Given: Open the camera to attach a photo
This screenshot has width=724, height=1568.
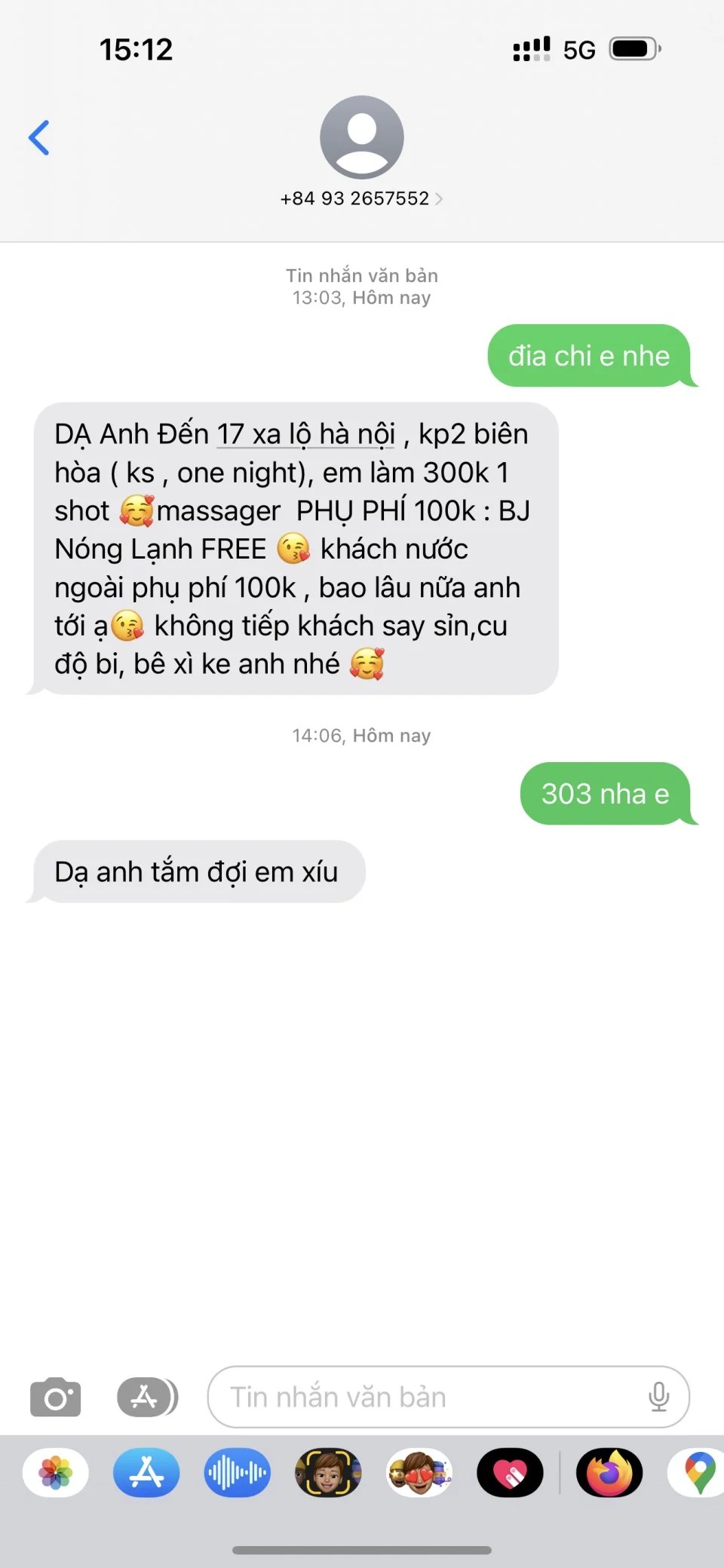Looking at the screenshot, I should pos(55,1398).
